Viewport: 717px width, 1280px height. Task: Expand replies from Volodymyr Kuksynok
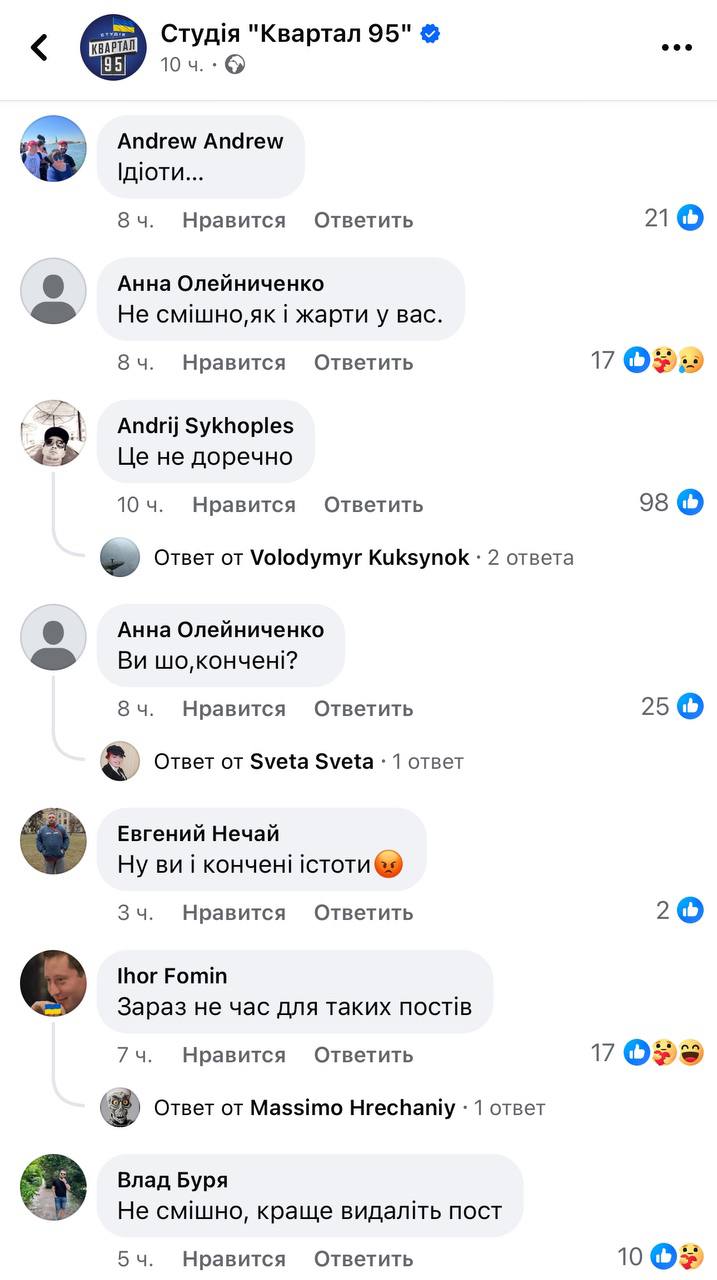(364, 557)
